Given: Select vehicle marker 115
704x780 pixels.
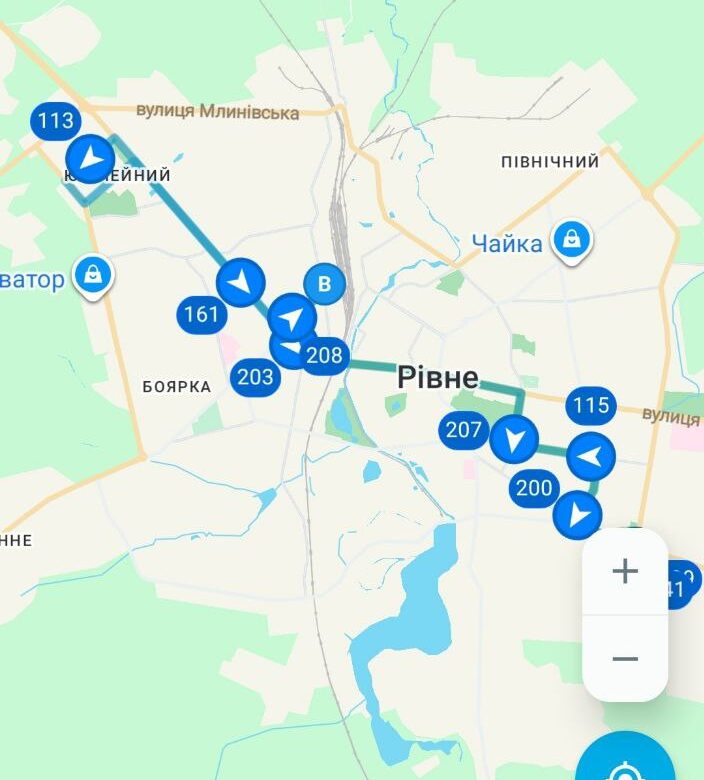Looking at the screenshot, I should pyautogui.click(x=591, y=406).
